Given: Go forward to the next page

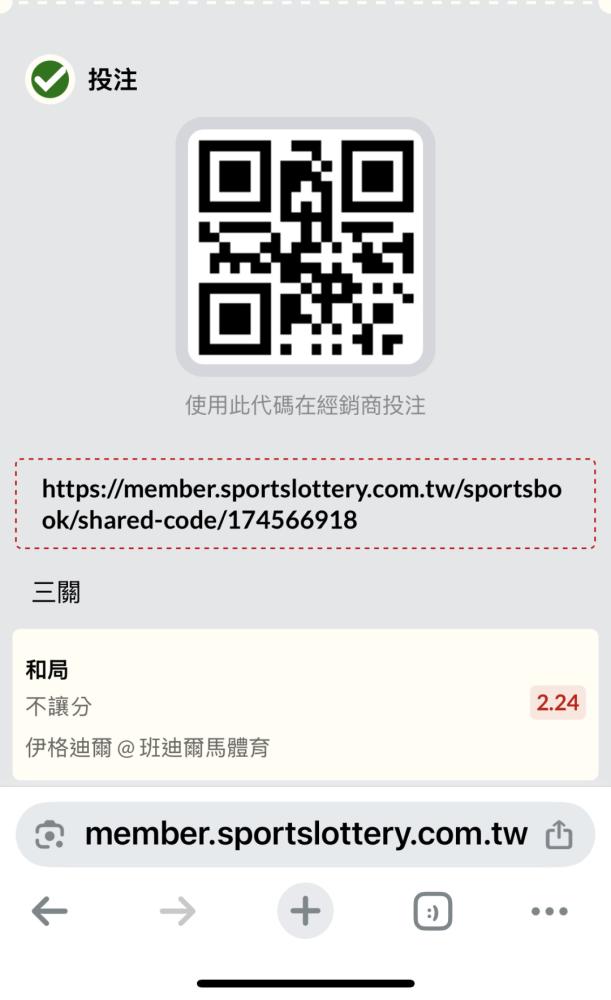Looking at the screenshot, I should coord(177,911).
